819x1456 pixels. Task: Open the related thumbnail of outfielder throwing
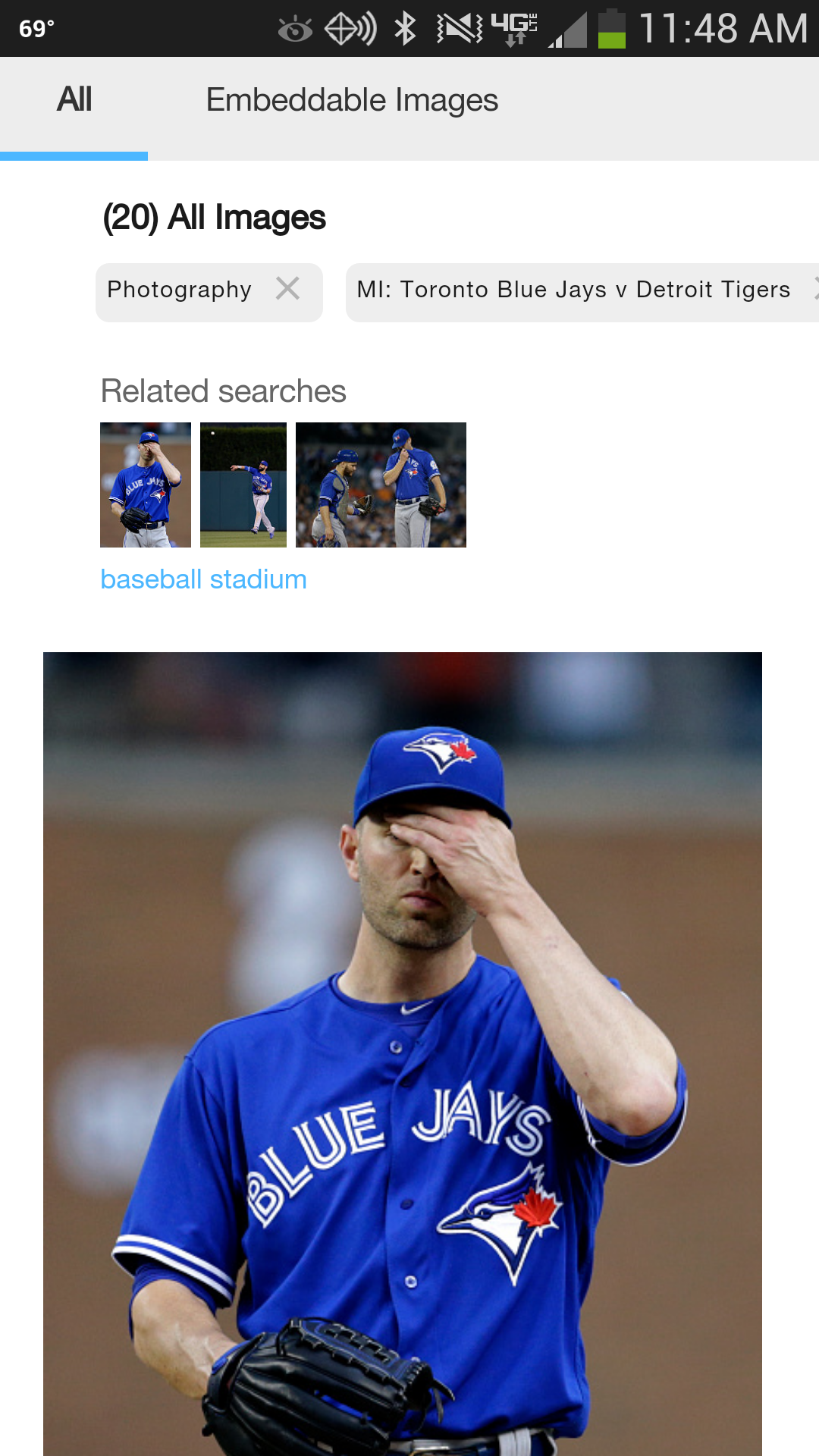pyautogui.click(x=243, y=485)
